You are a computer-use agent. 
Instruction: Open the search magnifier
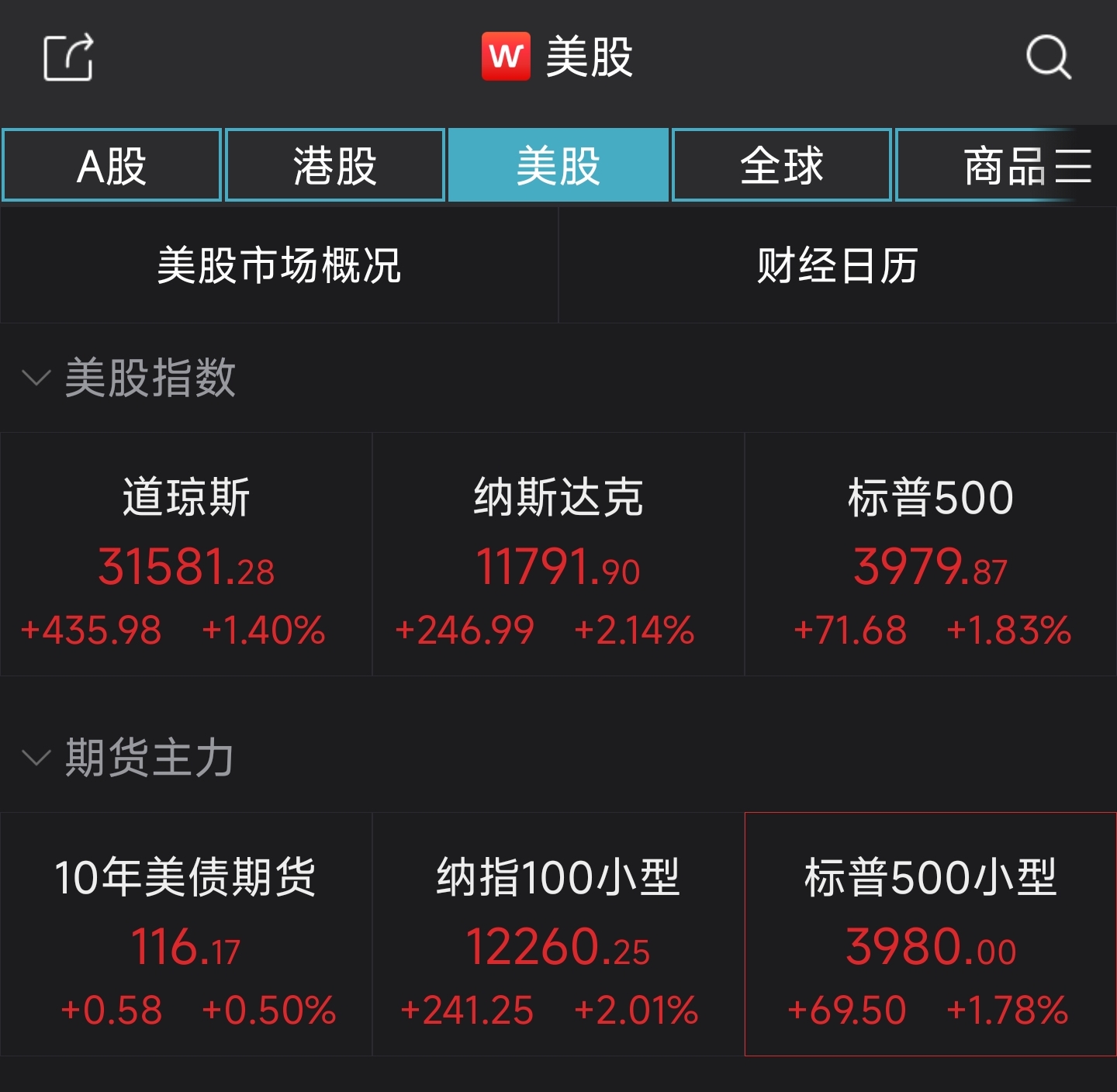coord(1048,57)
